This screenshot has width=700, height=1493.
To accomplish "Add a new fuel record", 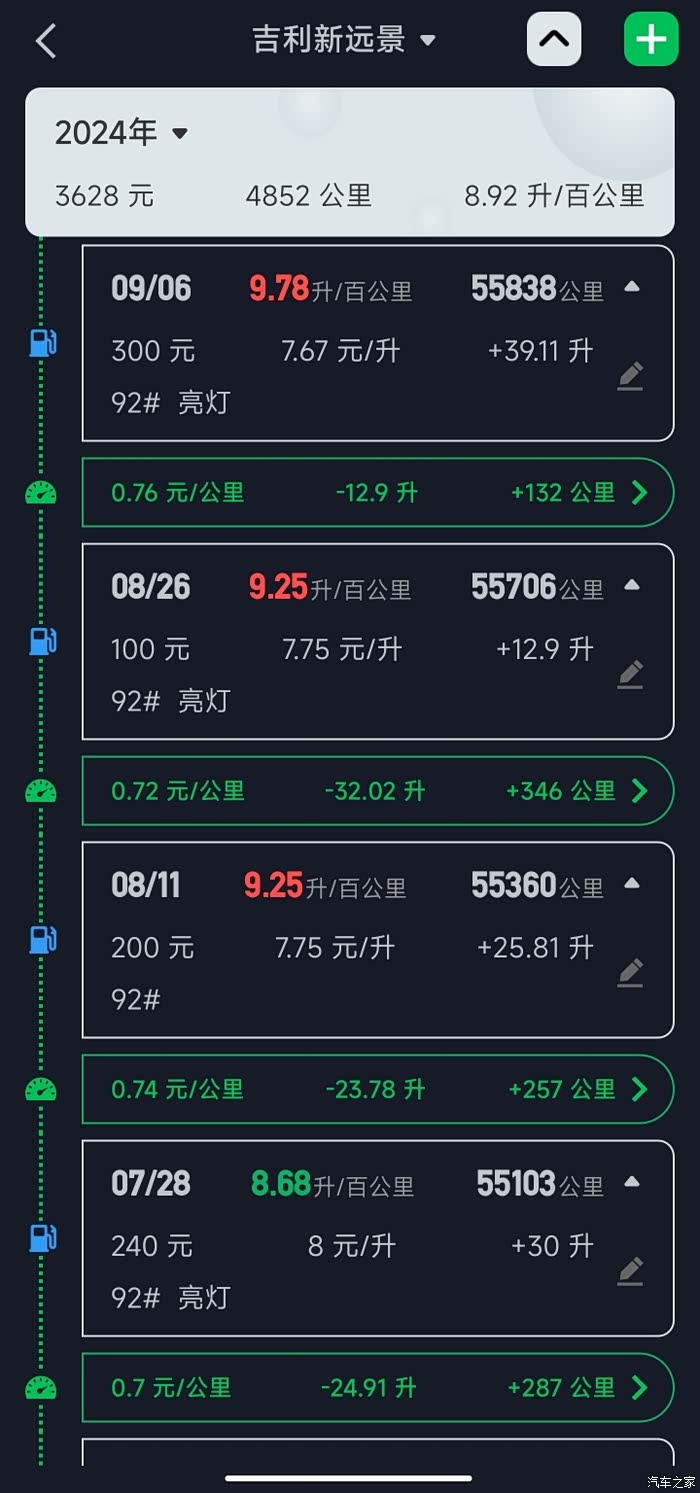I will point(651,40).
